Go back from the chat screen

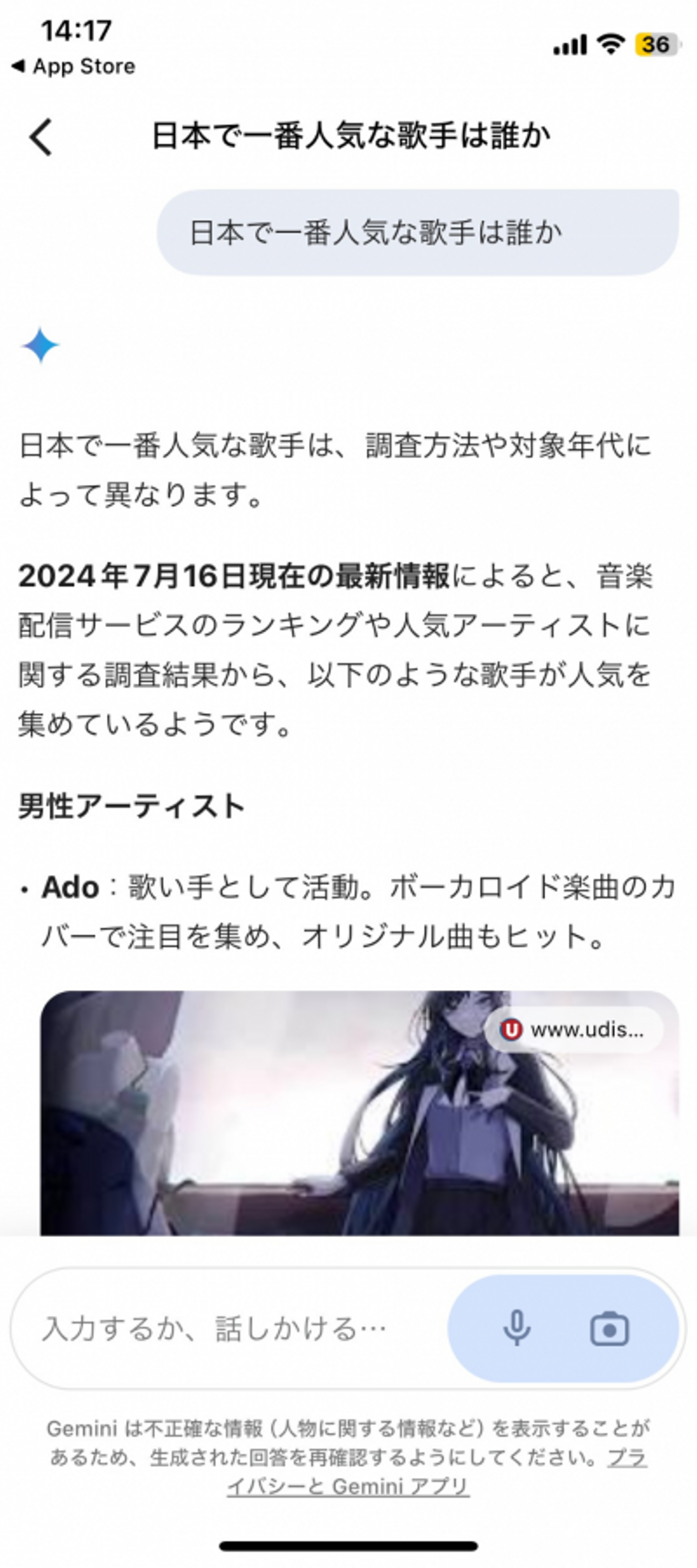(x=41, y=137)
